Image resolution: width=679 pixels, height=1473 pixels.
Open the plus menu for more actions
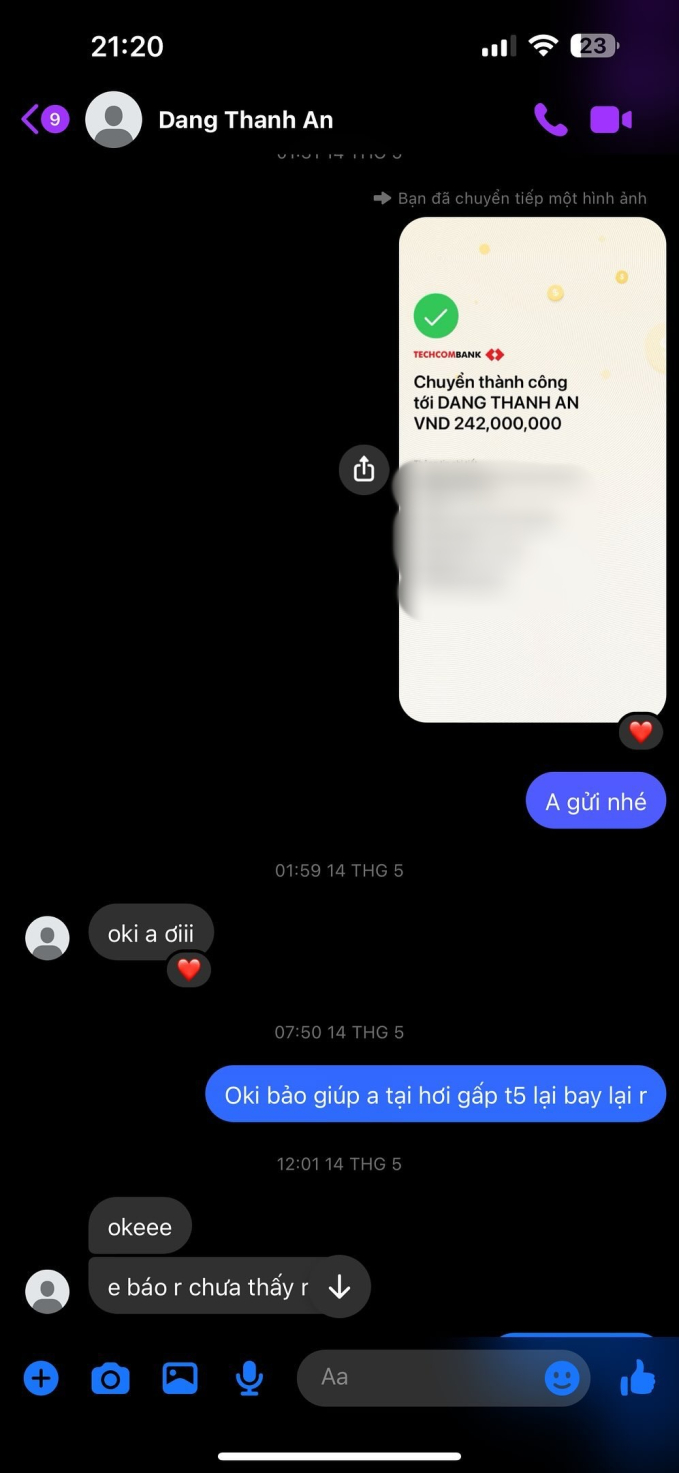[41, 1379]
